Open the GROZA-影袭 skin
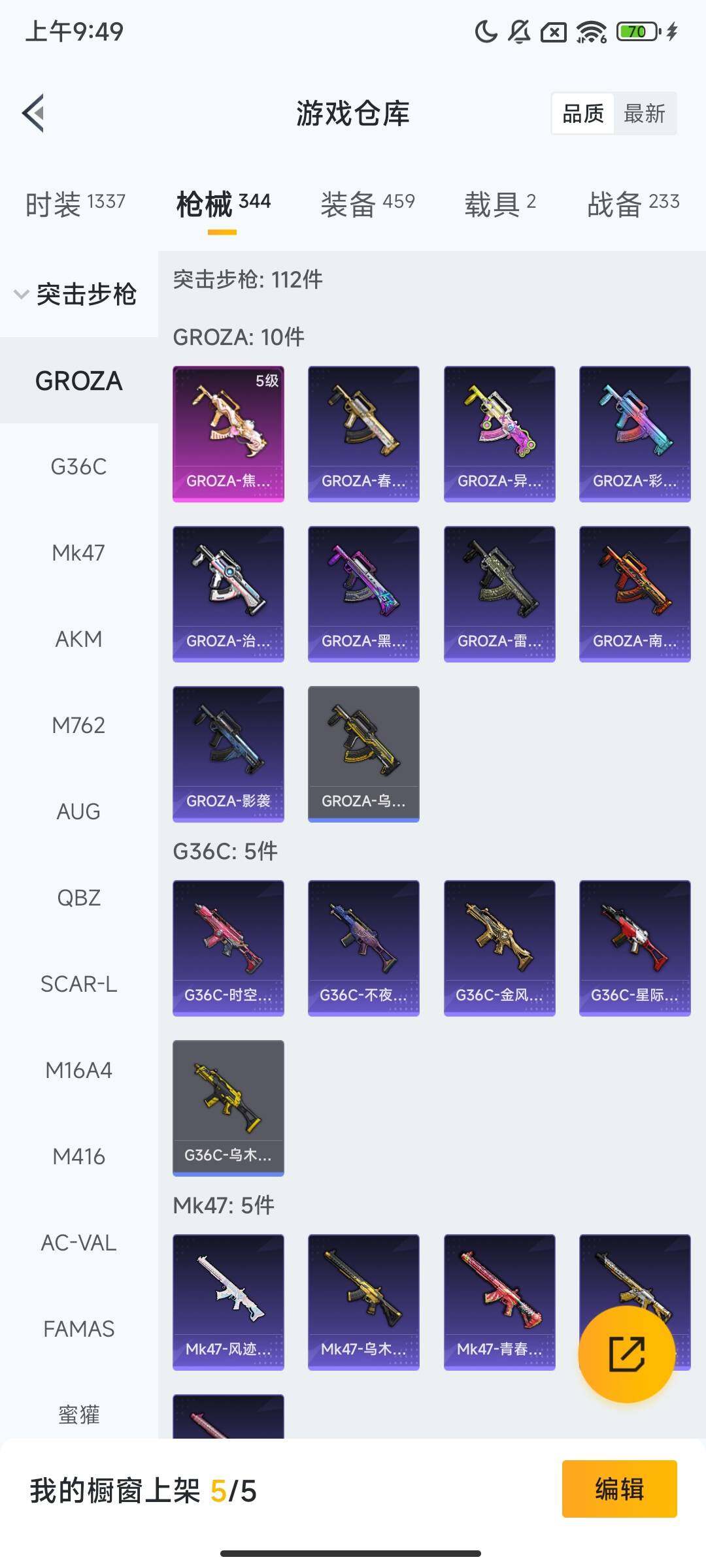The height and width of the screenshot is (1568, 706). [x=228, y=753]
